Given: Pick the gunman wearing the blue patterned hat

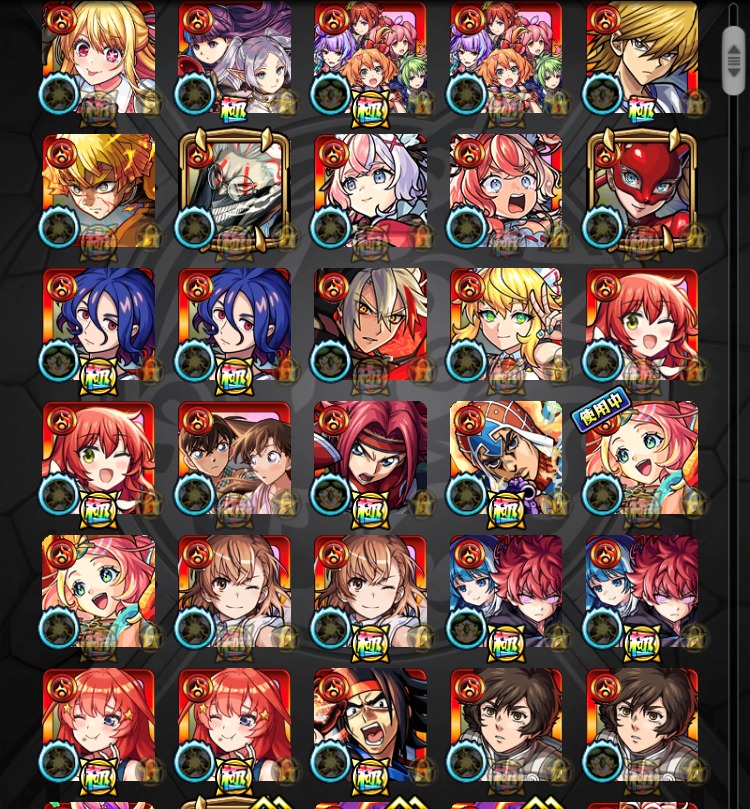Looking at the screenshot, I should pos(506,458).
